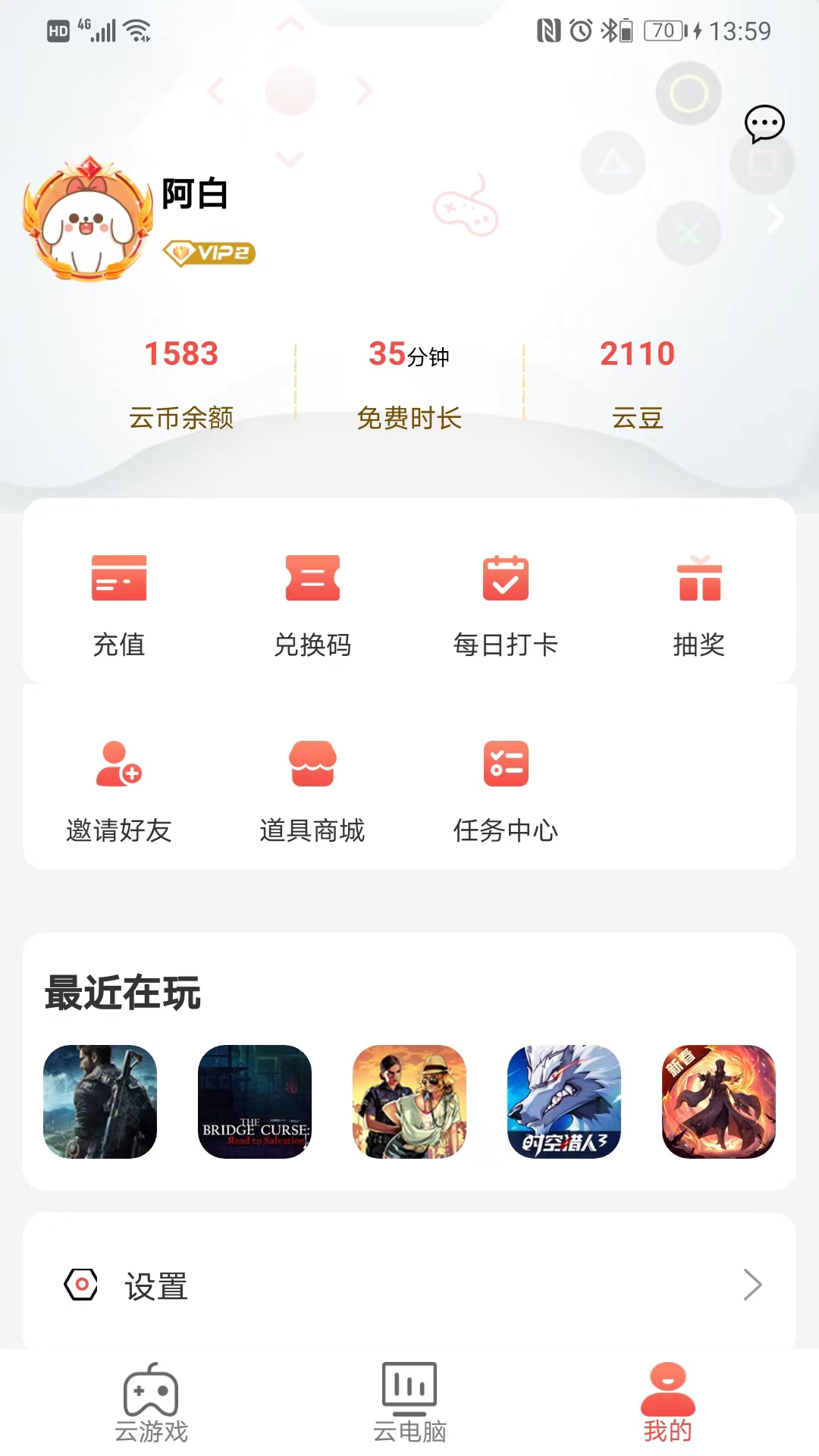Open the 充值 recharge icon
The image size is (819, 1456).
point(118,579)
